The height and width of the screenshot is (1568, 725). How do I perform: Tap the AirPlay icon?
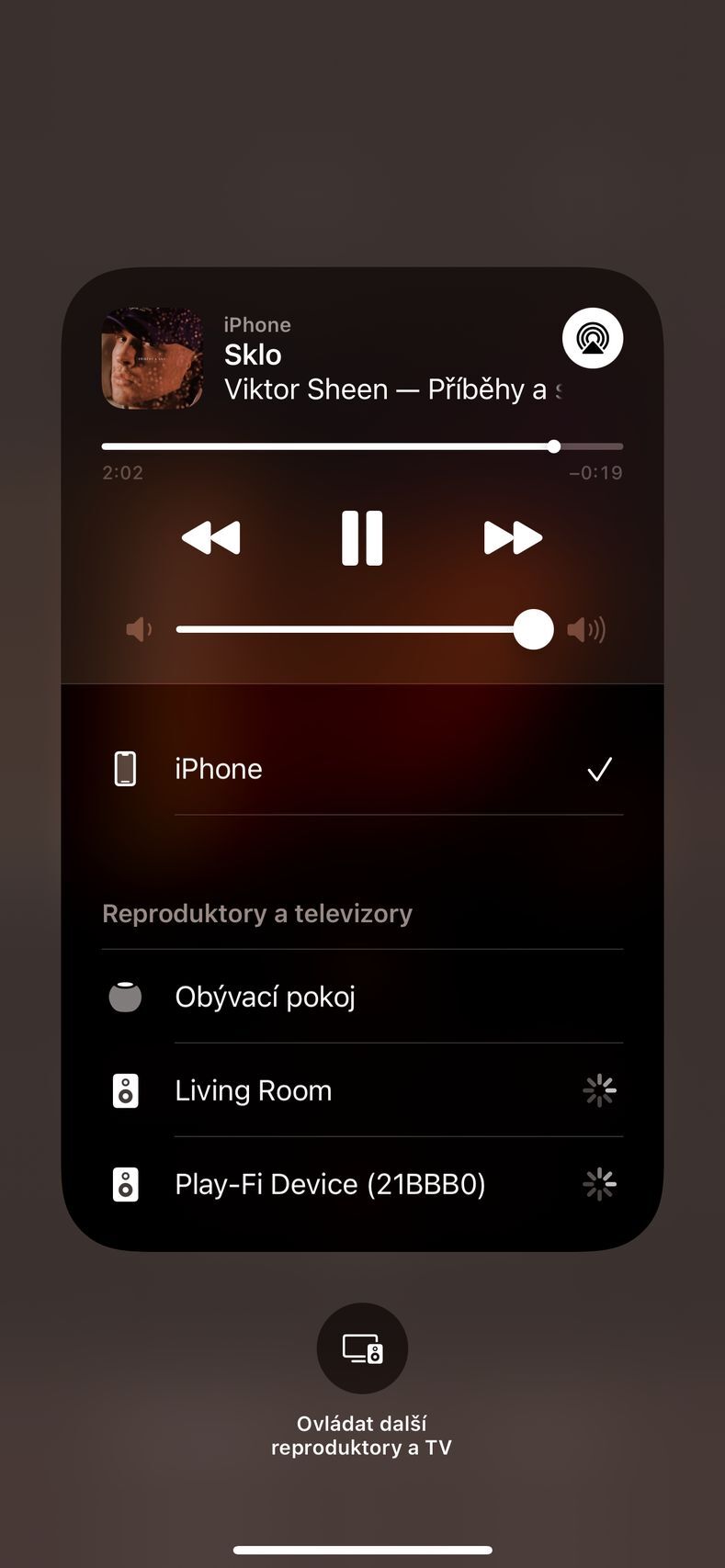[x=592, y=338]
